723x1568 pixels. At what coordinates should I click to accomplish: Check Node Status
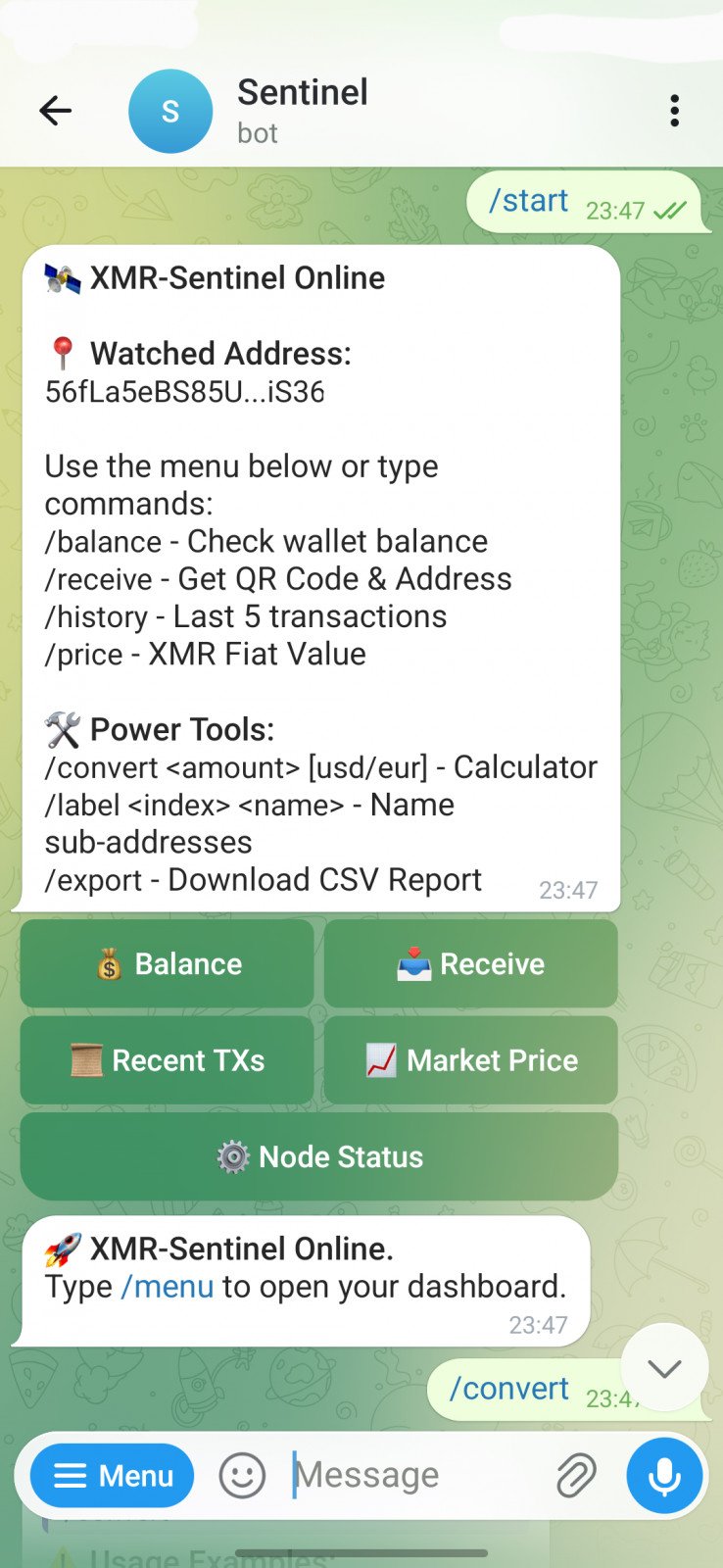pos(319,1156)
